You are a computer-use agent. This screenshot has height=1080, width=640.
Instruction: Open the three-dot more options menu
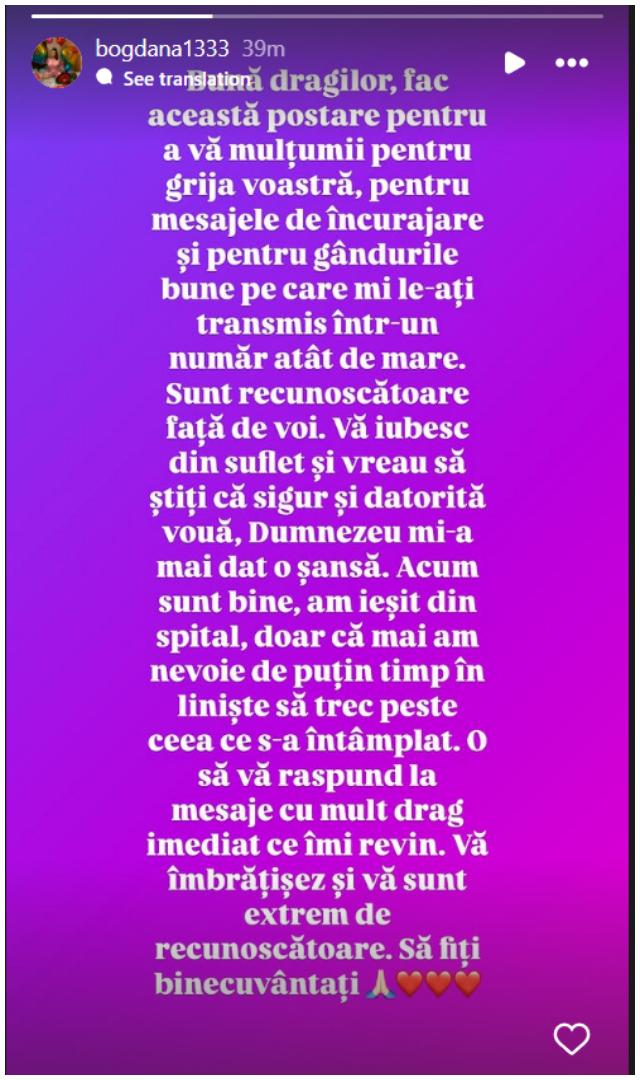pos(572,63)
